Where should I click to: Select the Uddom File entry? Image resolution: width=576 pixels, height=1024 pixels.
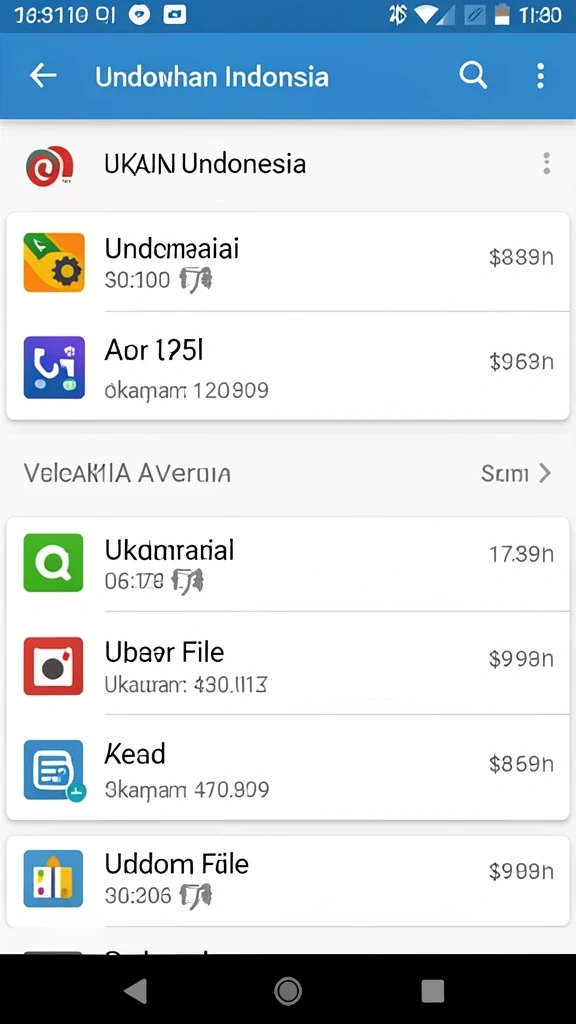(x=288, y=879)
